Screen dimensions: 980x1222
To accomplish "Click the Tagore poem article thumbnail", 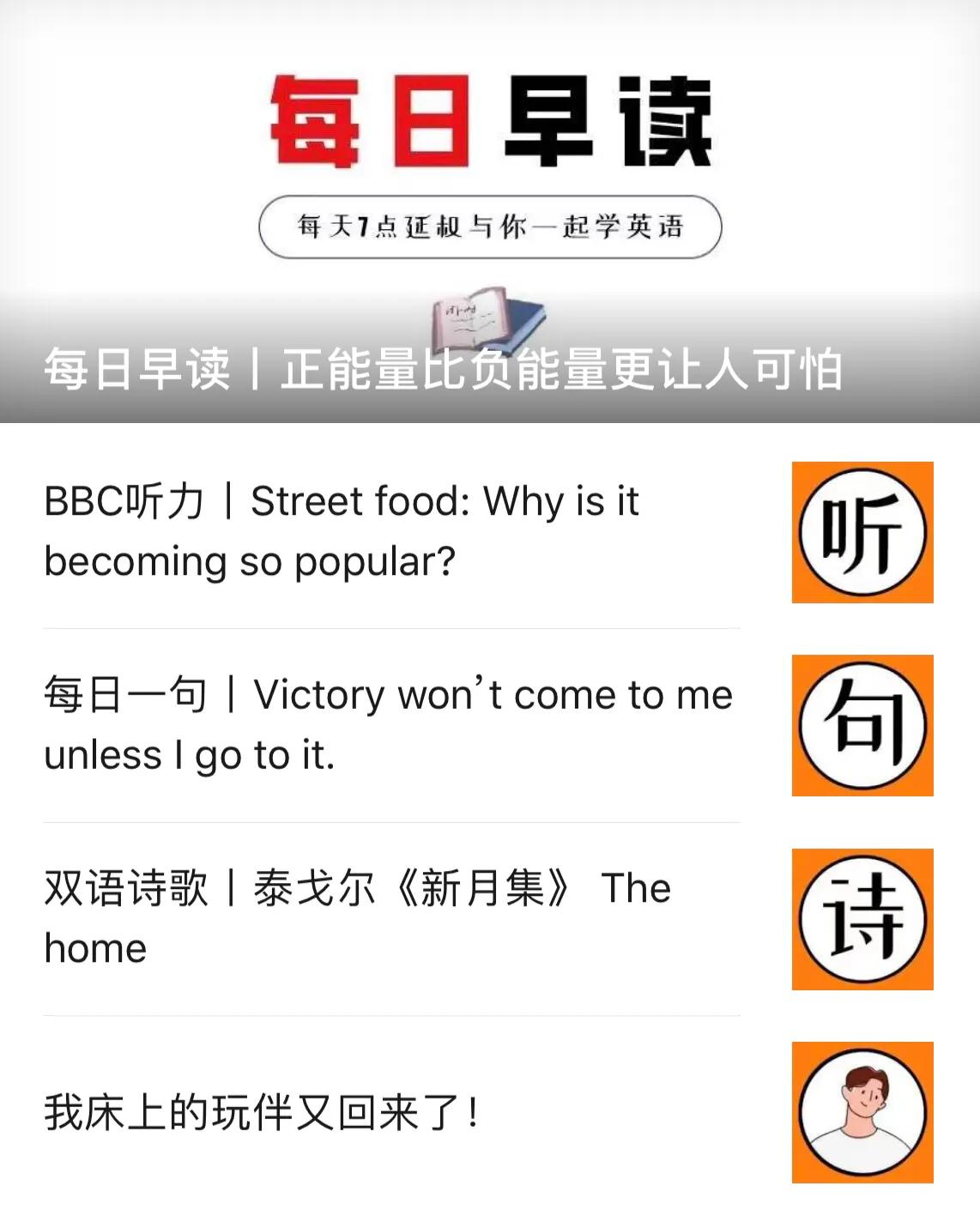I will click(862, 919).
